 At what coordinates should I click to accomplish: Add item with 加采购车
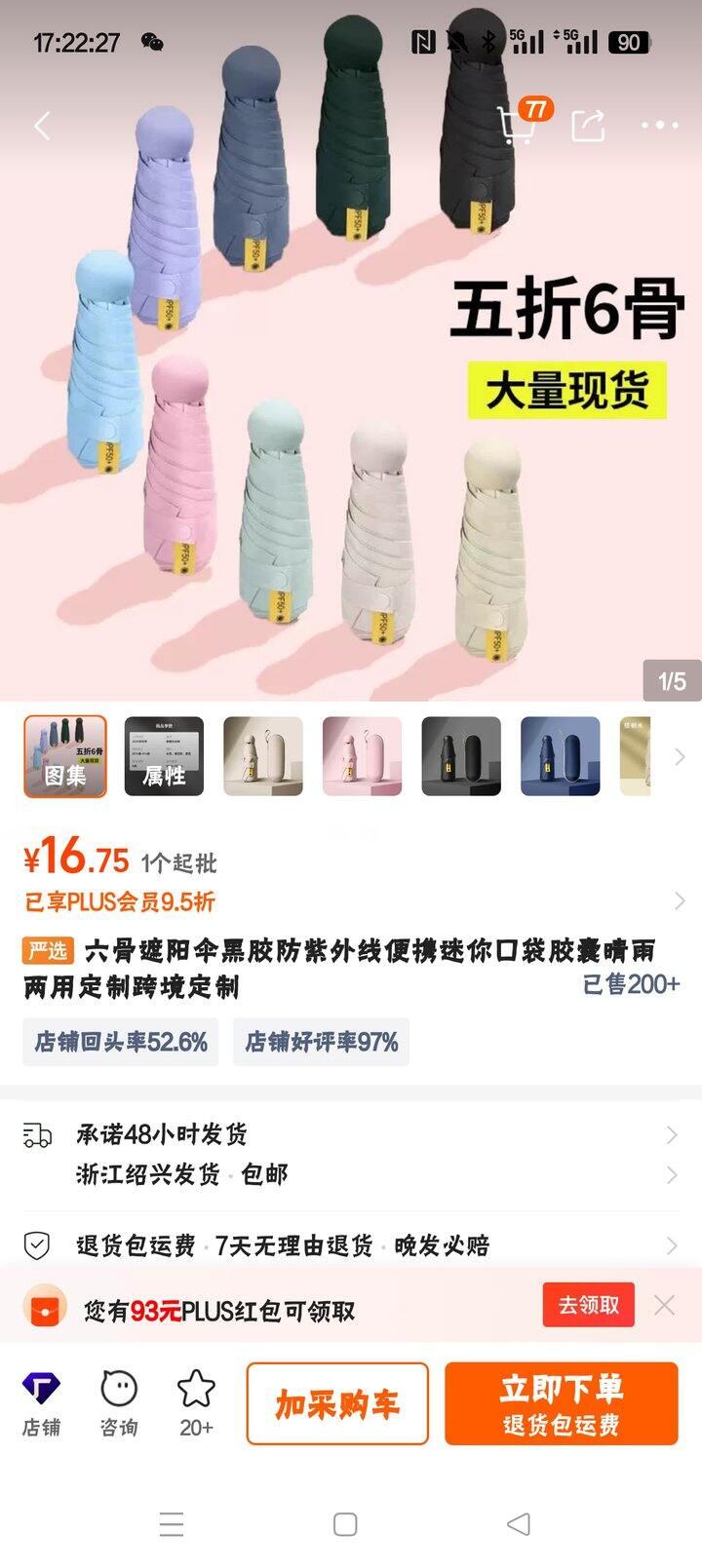[337, 1403]
